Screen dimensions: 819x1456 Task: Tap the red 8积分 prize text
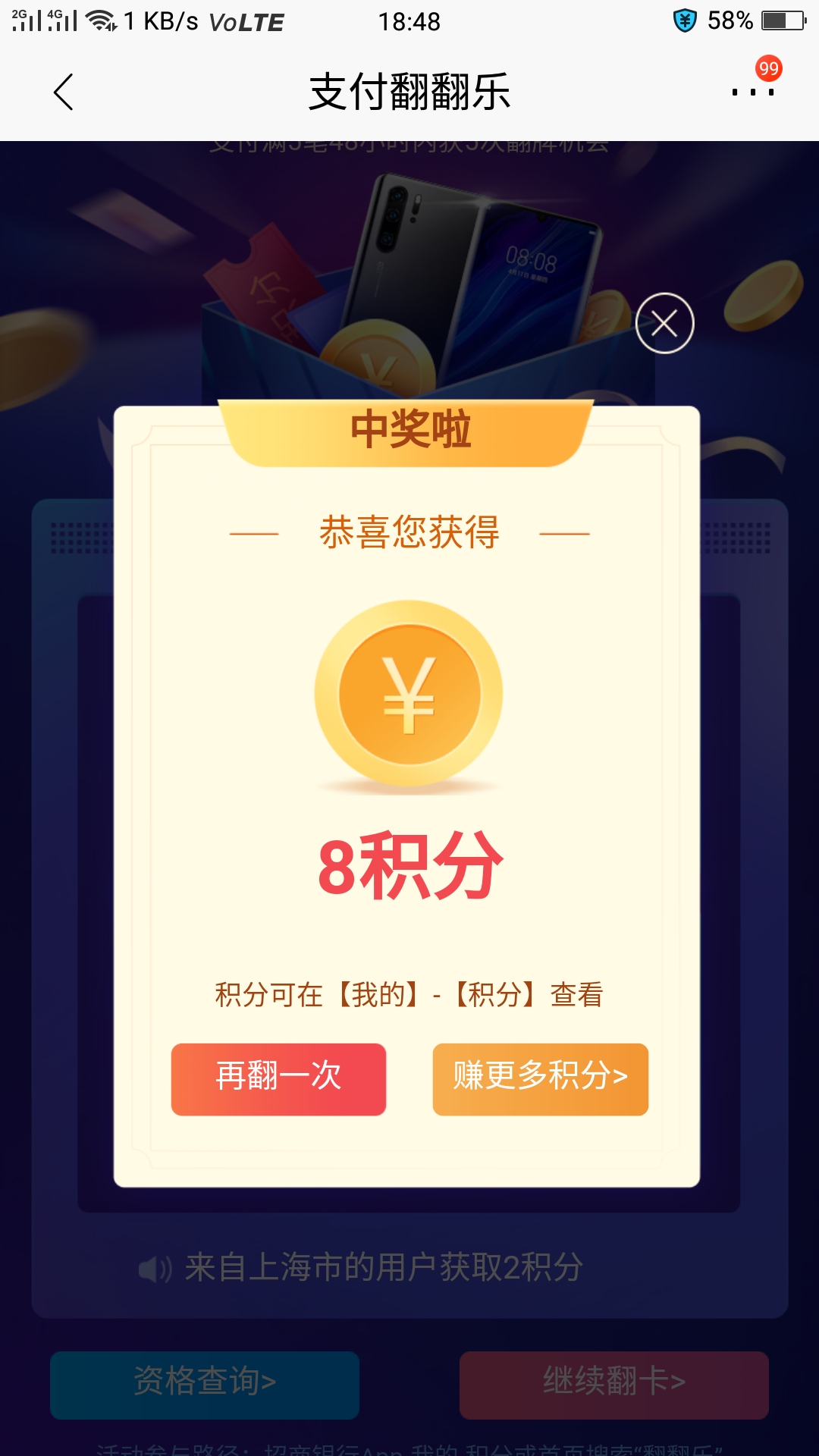coord(409,861)
